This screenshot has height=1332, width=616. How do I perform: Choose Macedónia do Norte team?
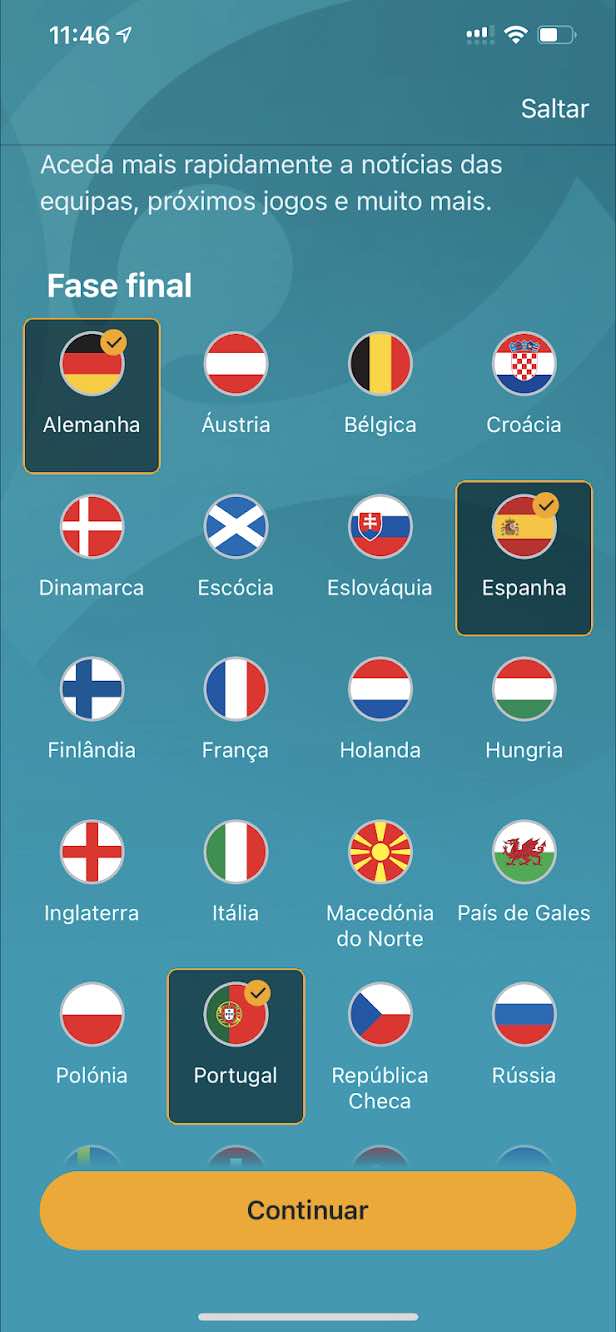tap(380, 884)
